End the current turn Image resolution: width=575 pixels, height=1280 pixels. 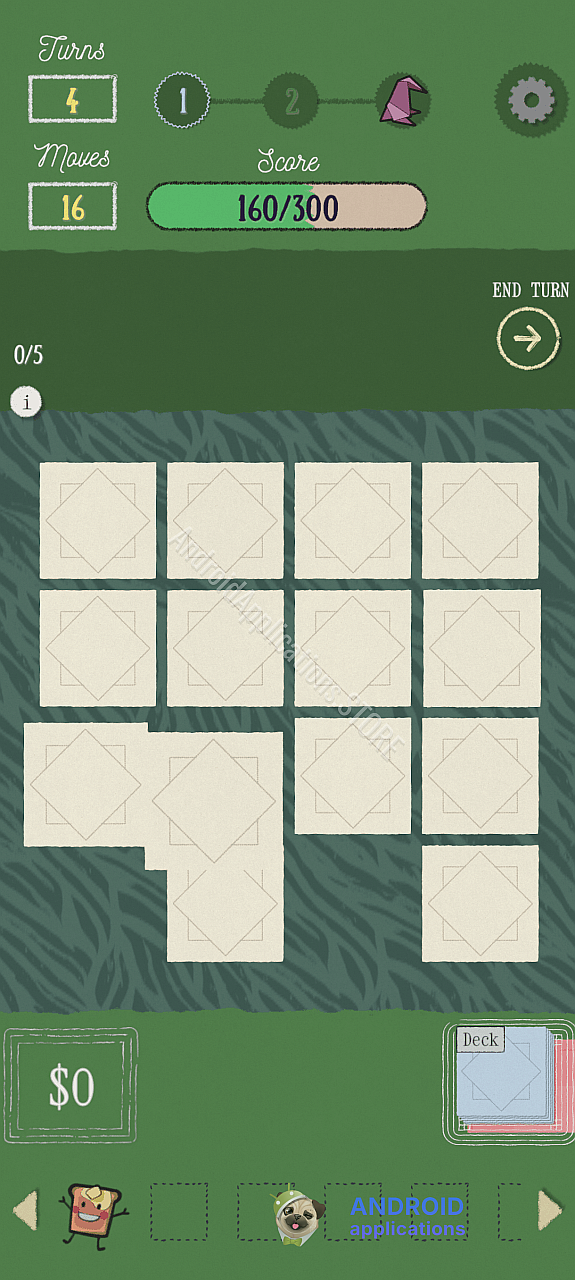pos(528,339)
